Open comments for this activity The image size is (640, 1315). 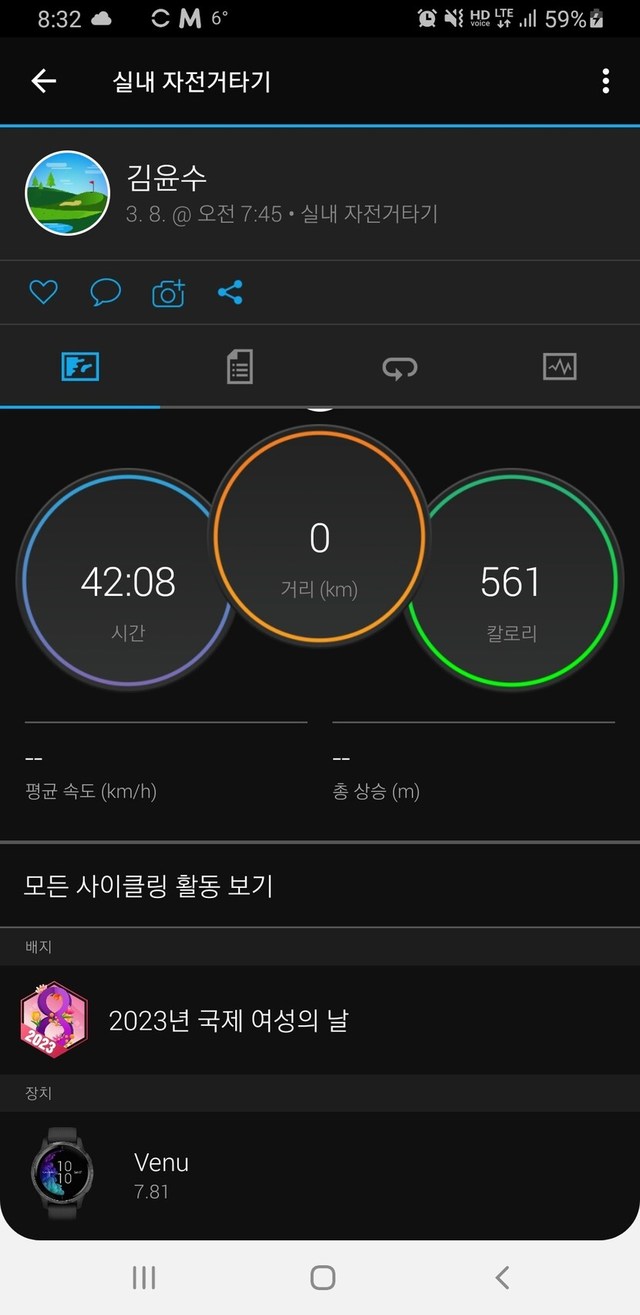coord(105,292)
